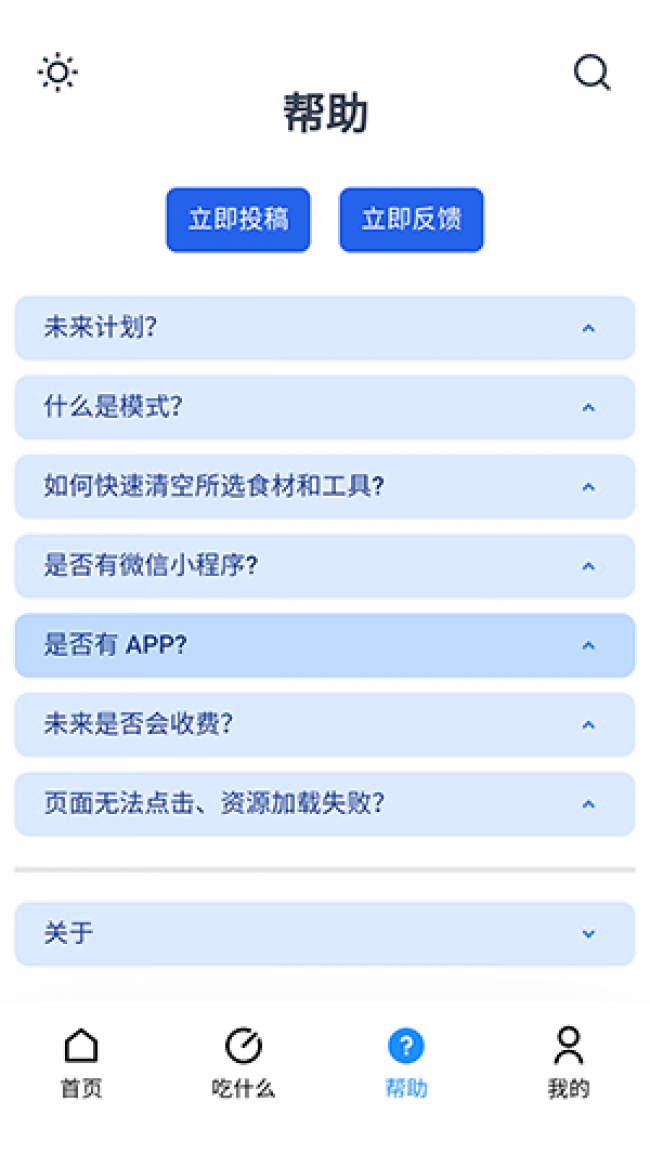Expand 如何快速清空所选食材和工具? question
650x1154 pixels.
(x=324, y=487)
